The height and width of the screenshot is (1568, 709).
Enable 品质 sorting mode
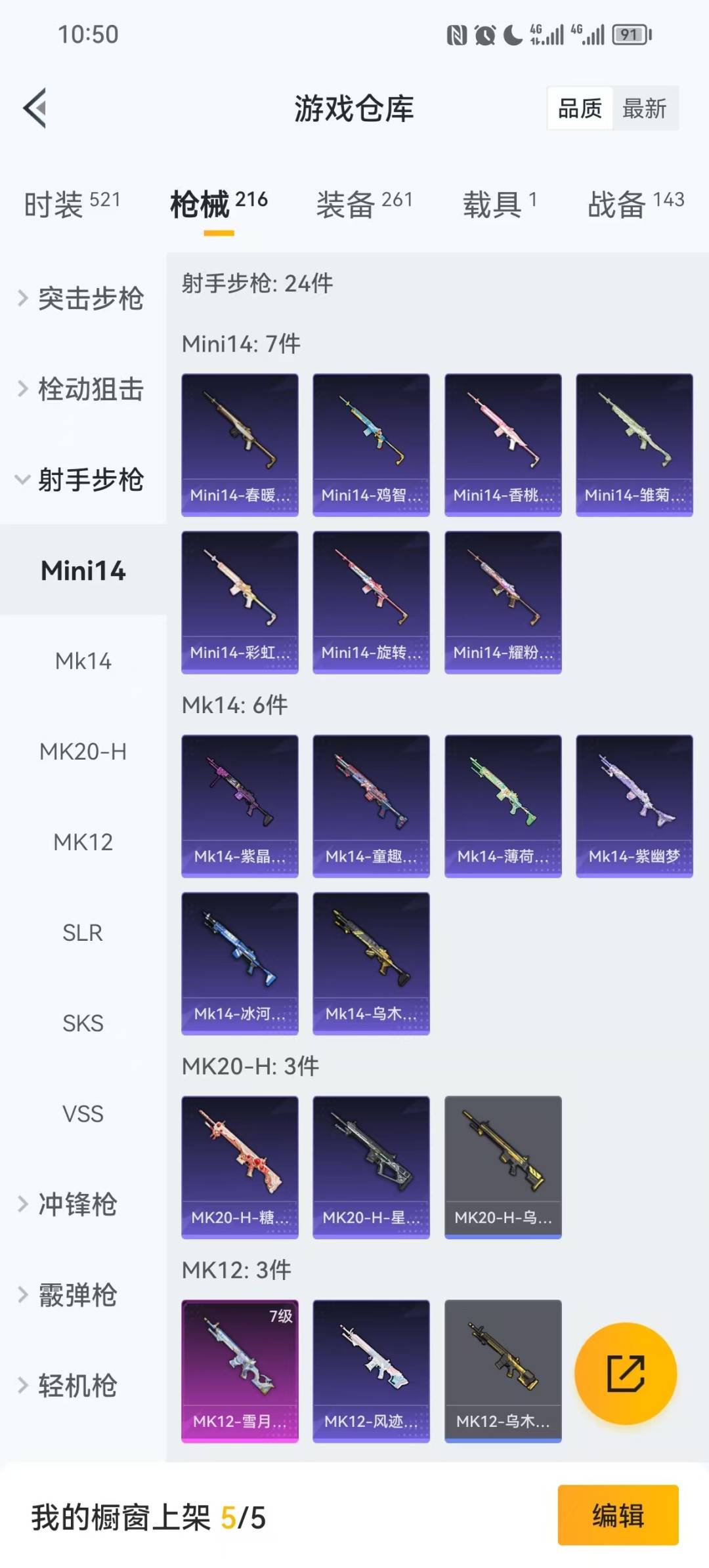tap(578, 108)
